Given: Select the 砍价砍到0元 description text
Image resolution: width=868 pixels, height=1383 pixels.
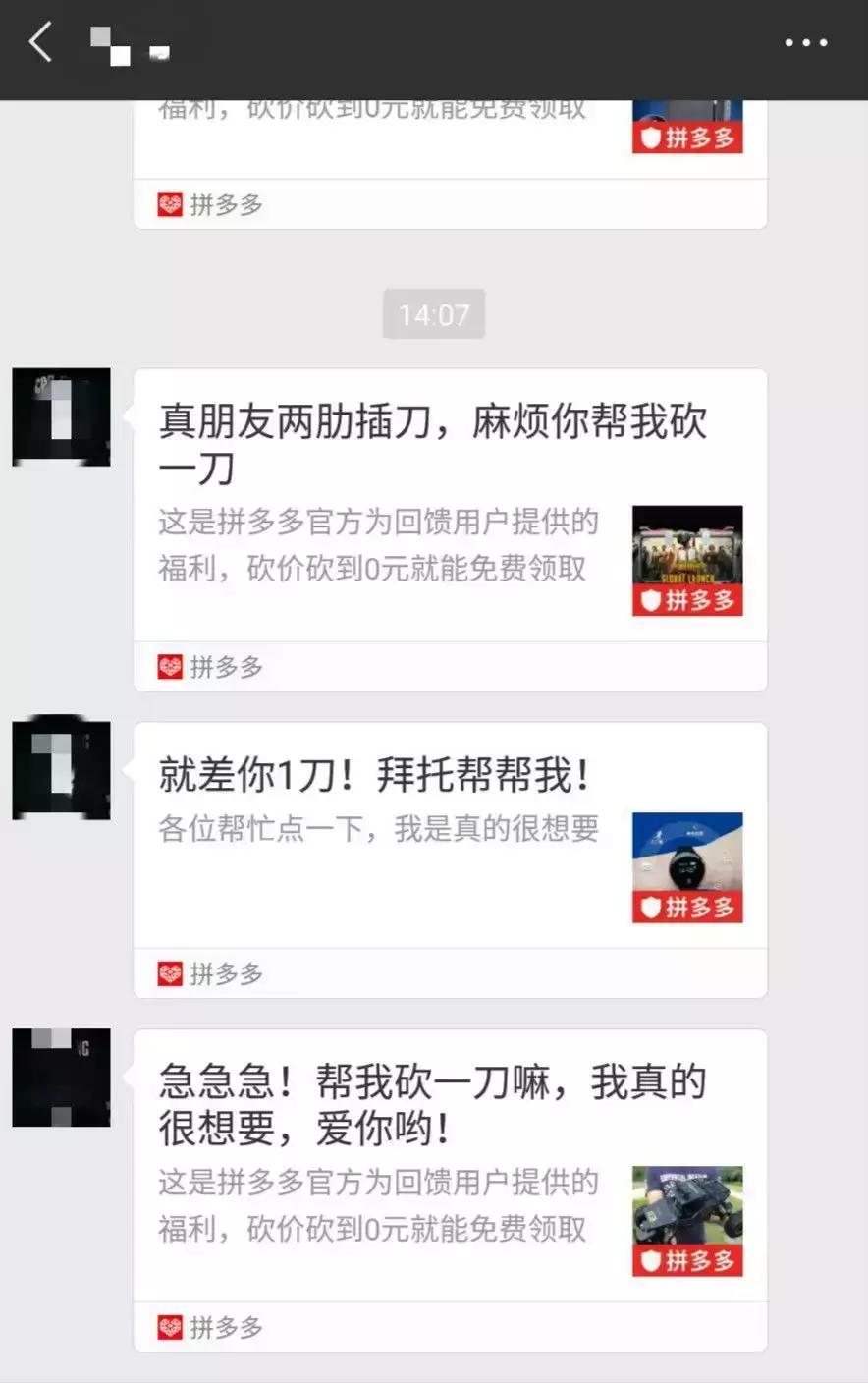Looking at the screenshot, I should point(378,570).
